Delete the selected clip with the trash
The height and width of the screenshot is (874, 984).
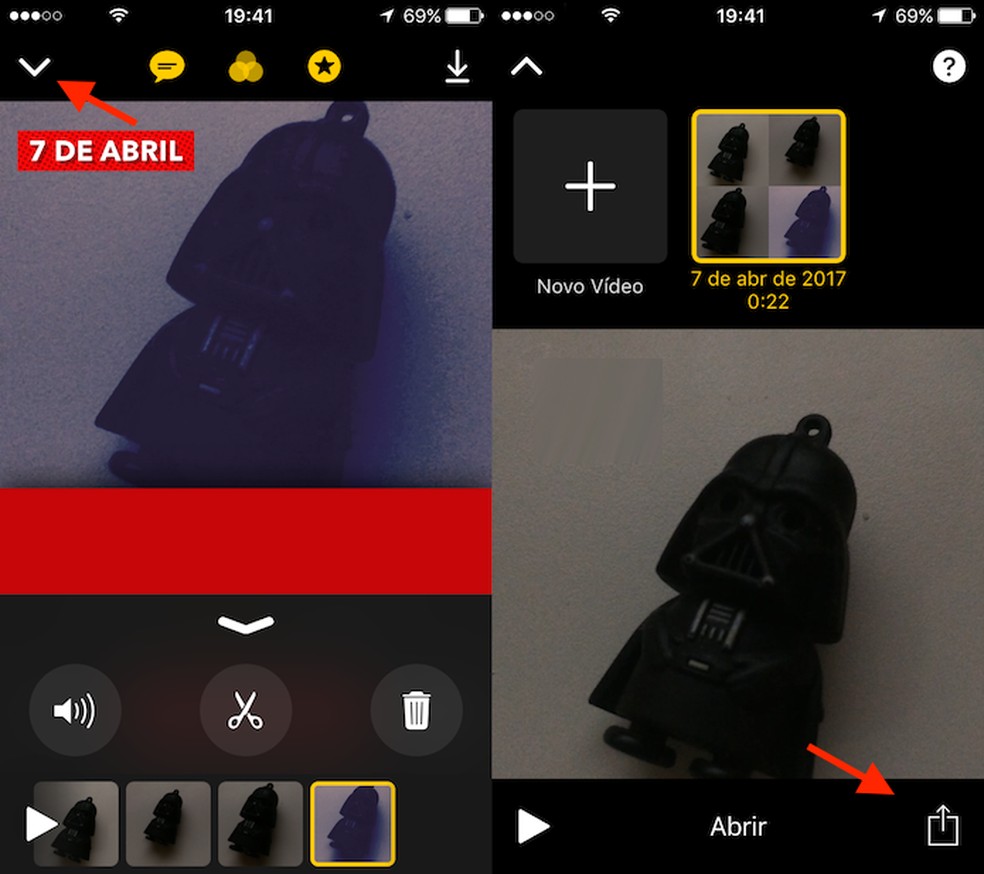tap(416, 711)
